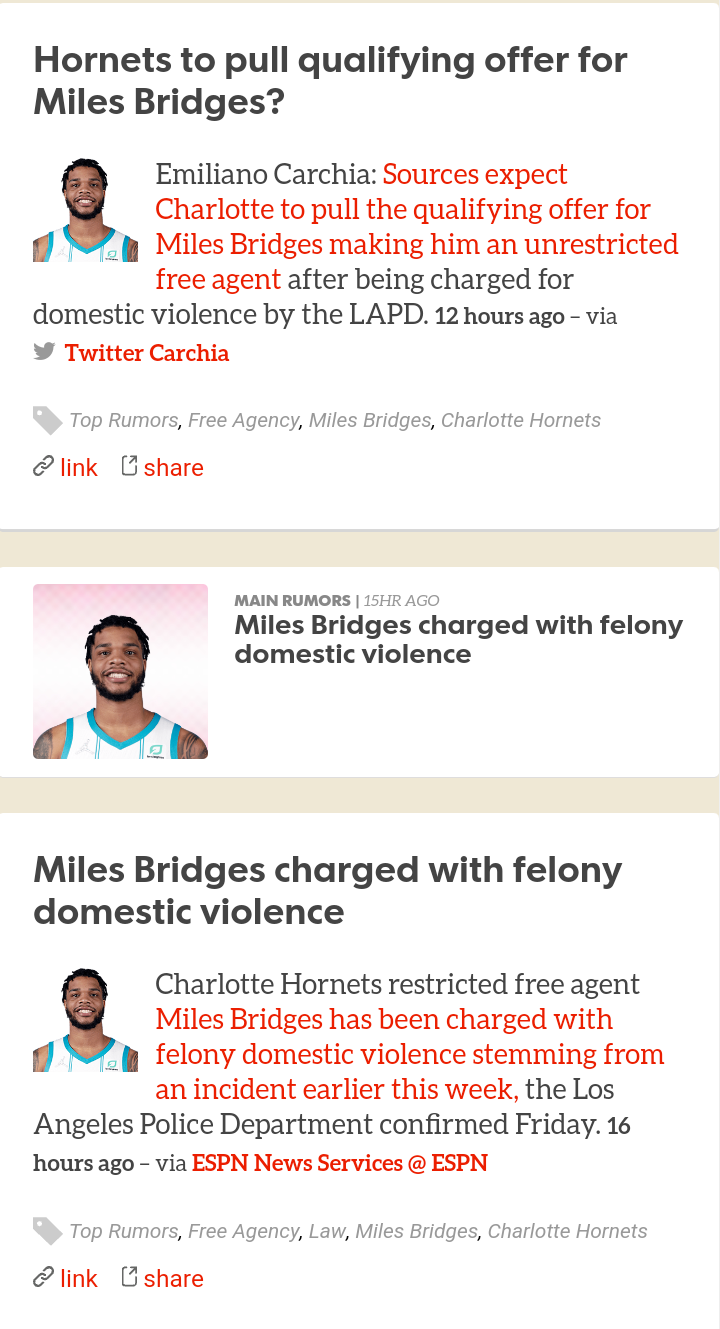
Task: Copy link of Hornets qualifying offer post
Action: point(66,467)
